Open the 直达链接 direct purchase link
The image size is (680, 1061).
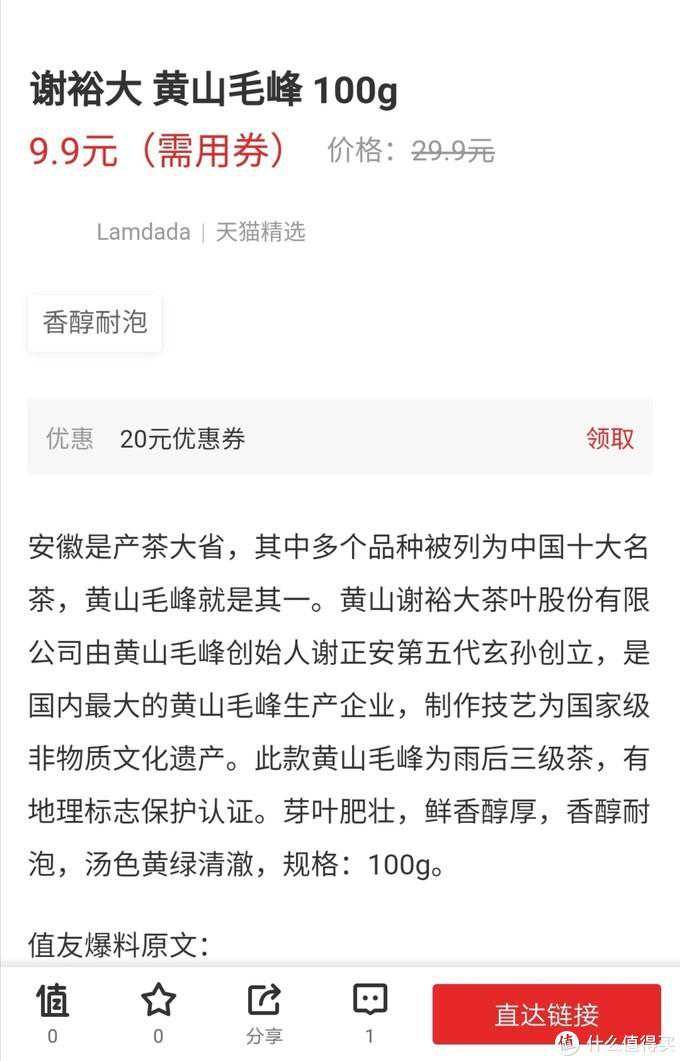point(546,1014)
